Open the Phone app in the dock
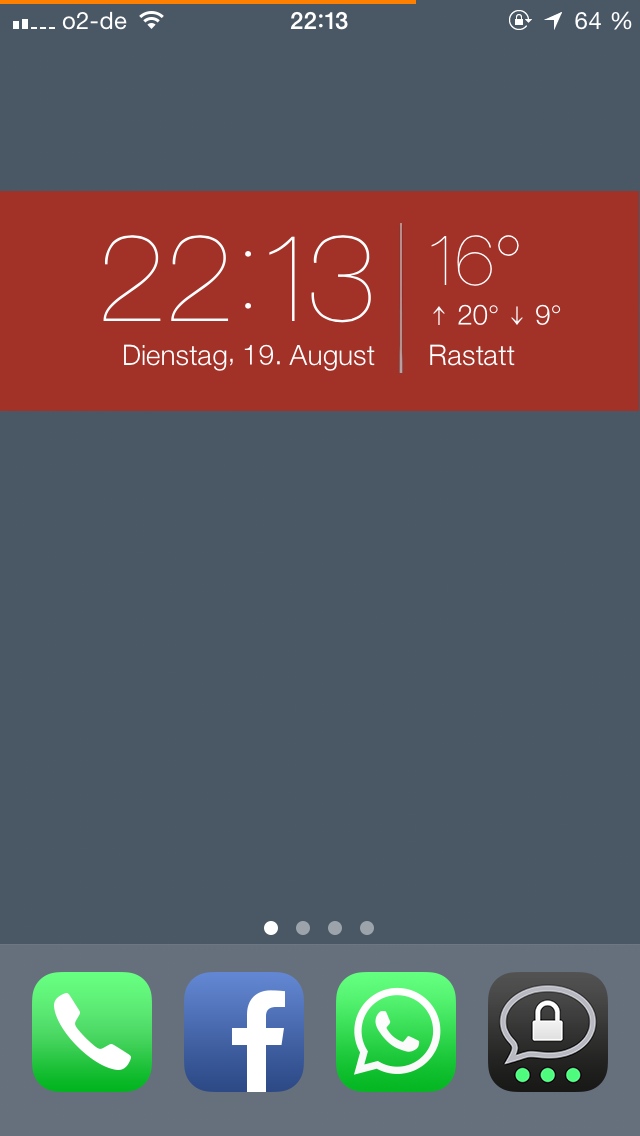Viewport: 640px width, 1136px height. point(92,1031)
